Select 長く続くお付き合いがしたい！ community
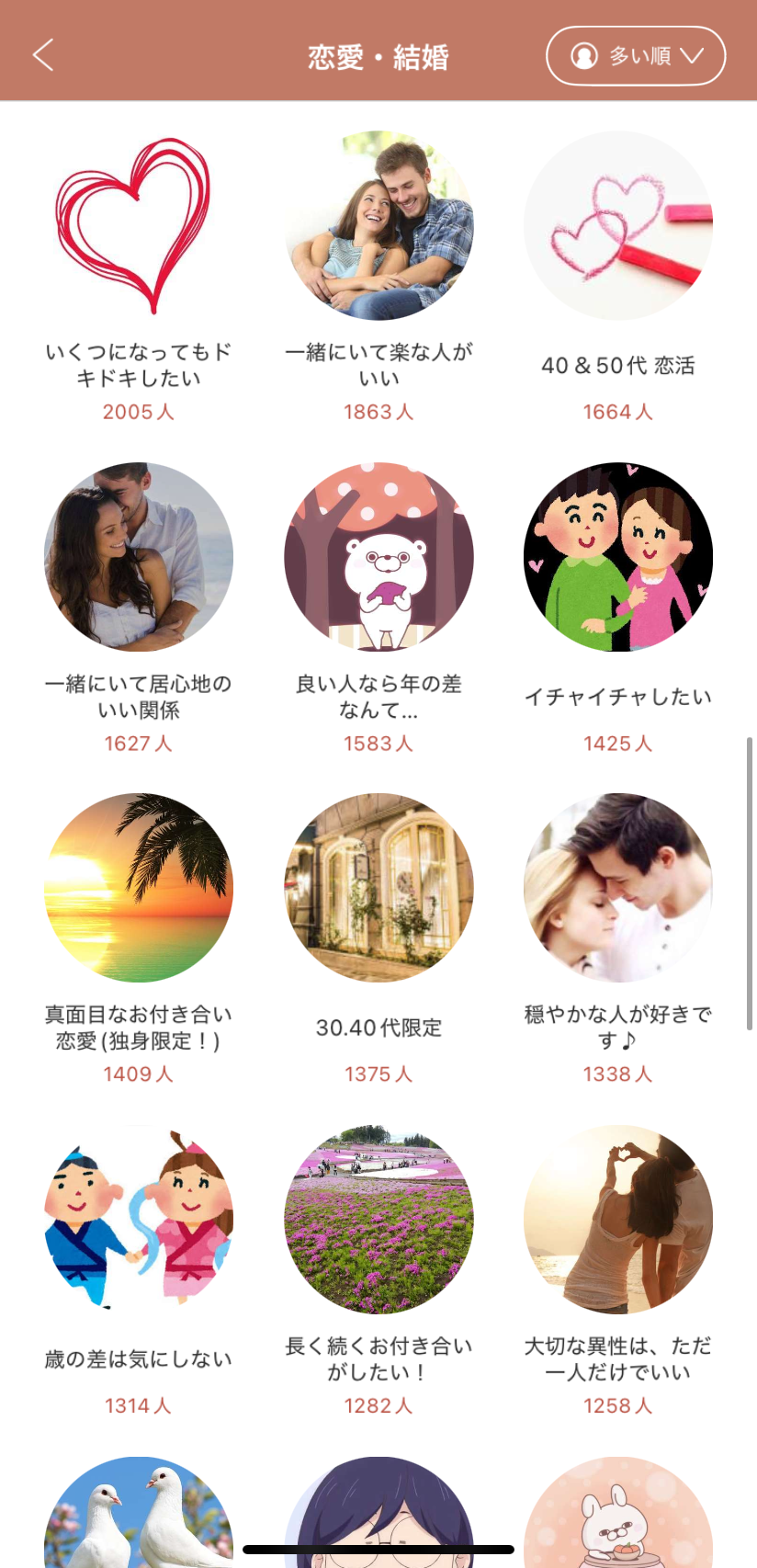The width and height of the screenshot is (757, 1568). (378, 1219)
